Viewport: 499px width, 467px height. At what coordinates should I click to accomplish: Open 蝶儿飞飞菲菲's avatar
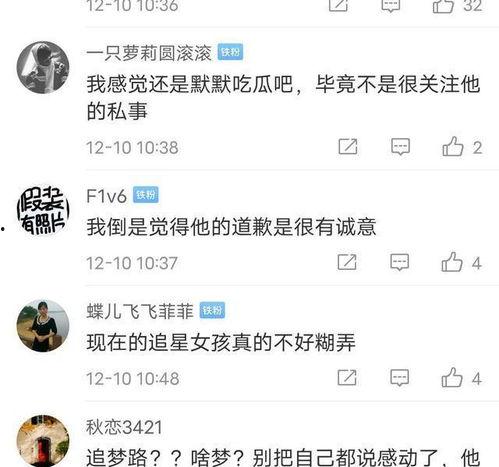(x=43, y=326)
